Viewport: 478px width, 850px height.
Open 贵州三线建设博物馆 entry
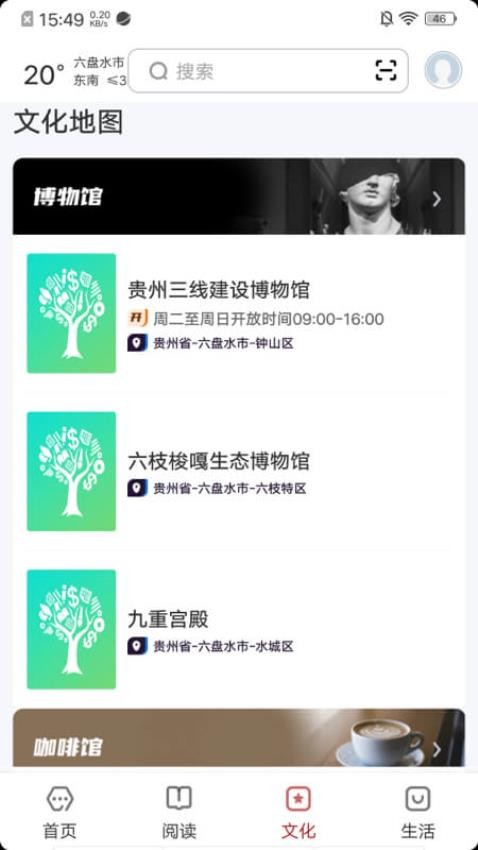click(239, 313)
